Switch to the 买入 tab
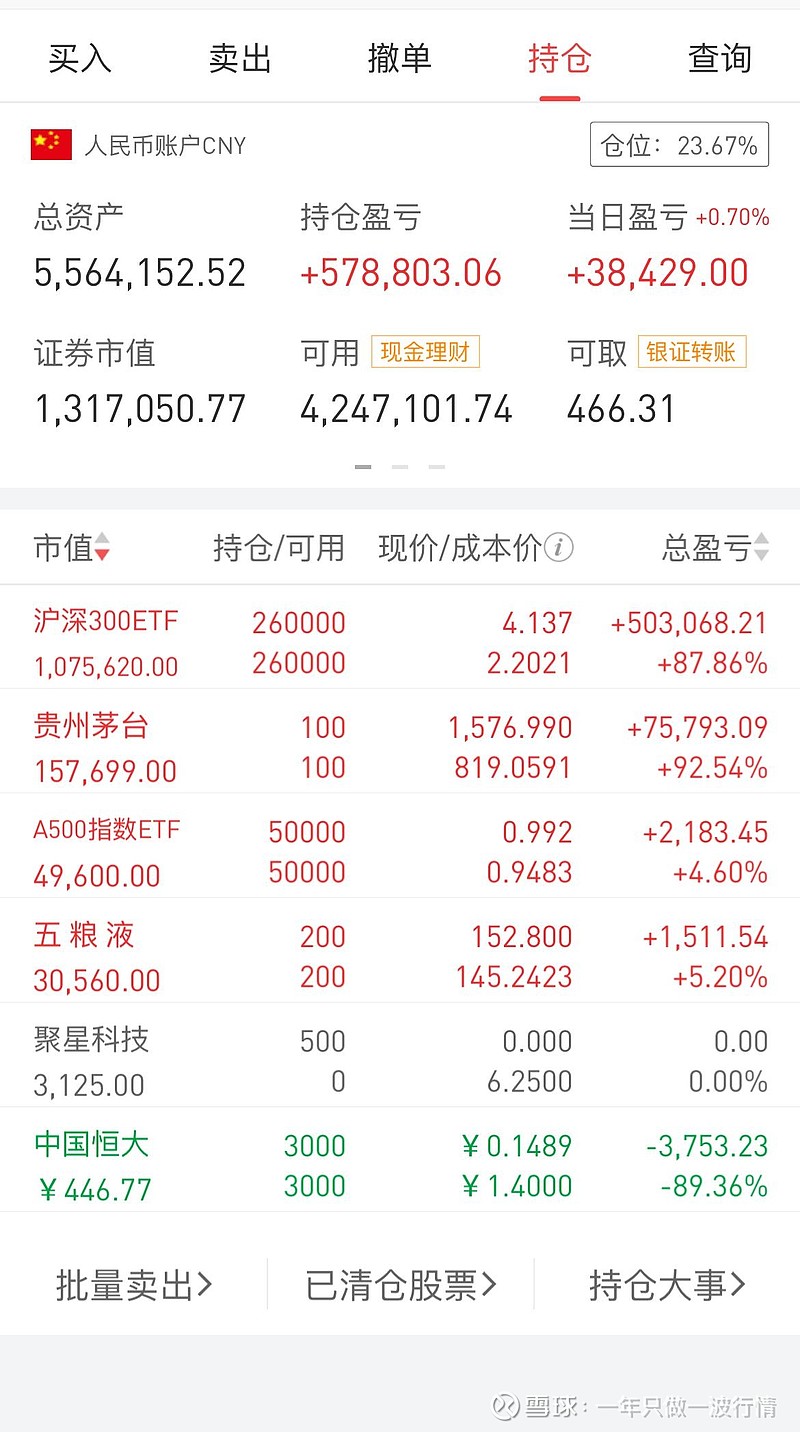The height and width of the screenshot is (1432, 800). click(80, 59)
